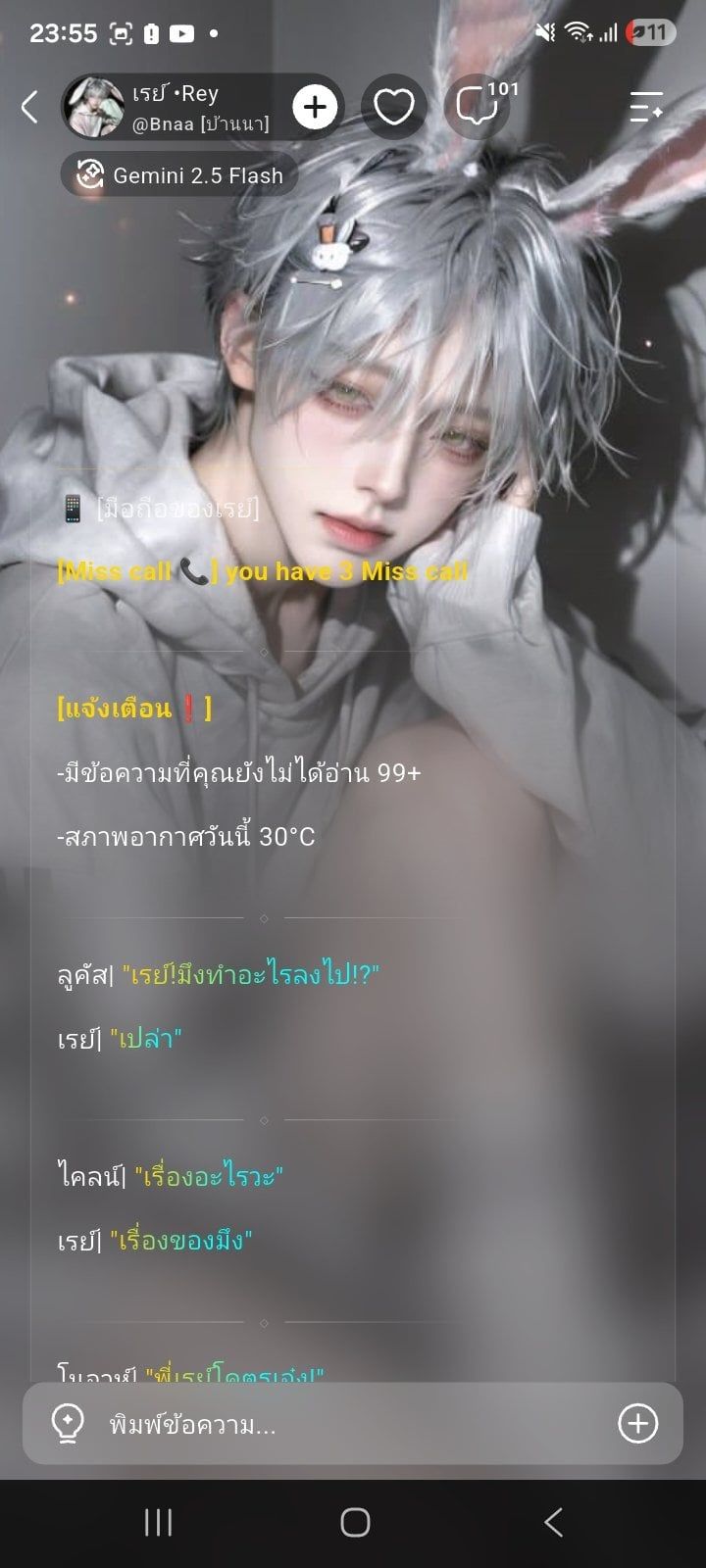Follow the character with the plus button

click(x=315, y=107)
